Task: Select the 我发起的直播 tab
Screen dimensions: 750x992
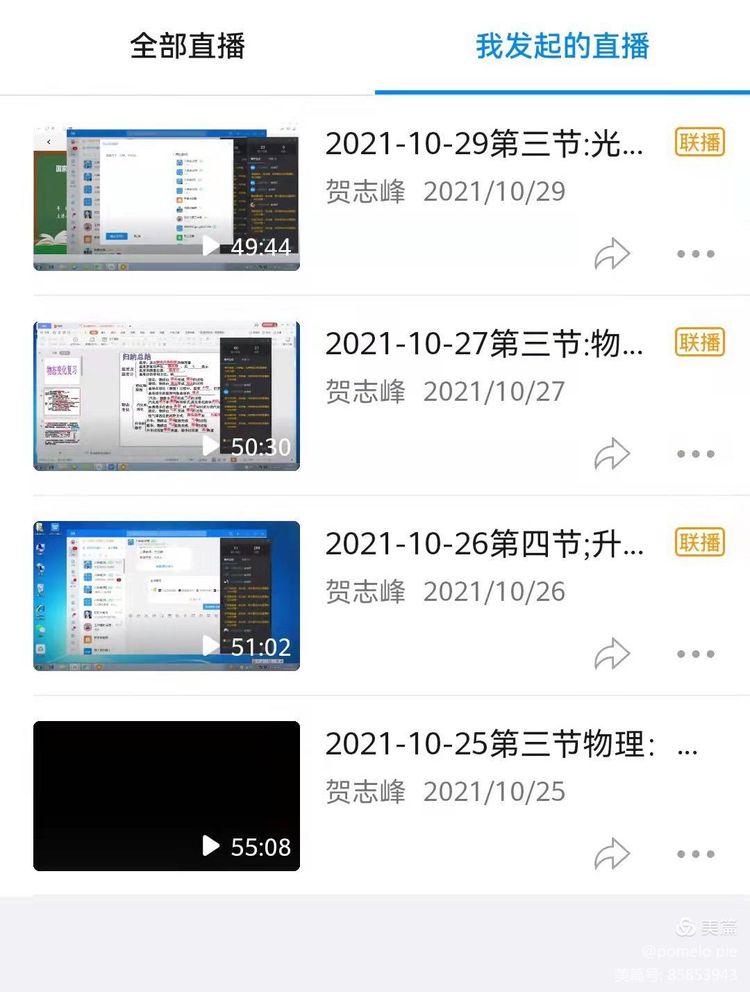Action: click(x=562, y=46)
